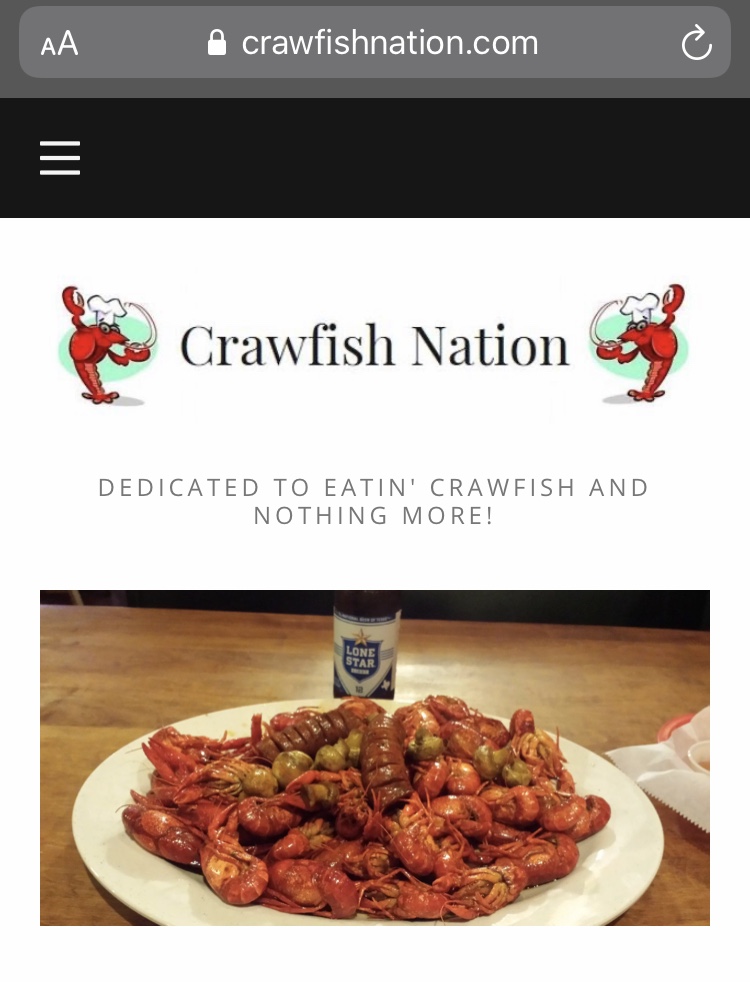Reload the page
The height and width of the screenshot is (982, 750).
[x=696, y=43]
